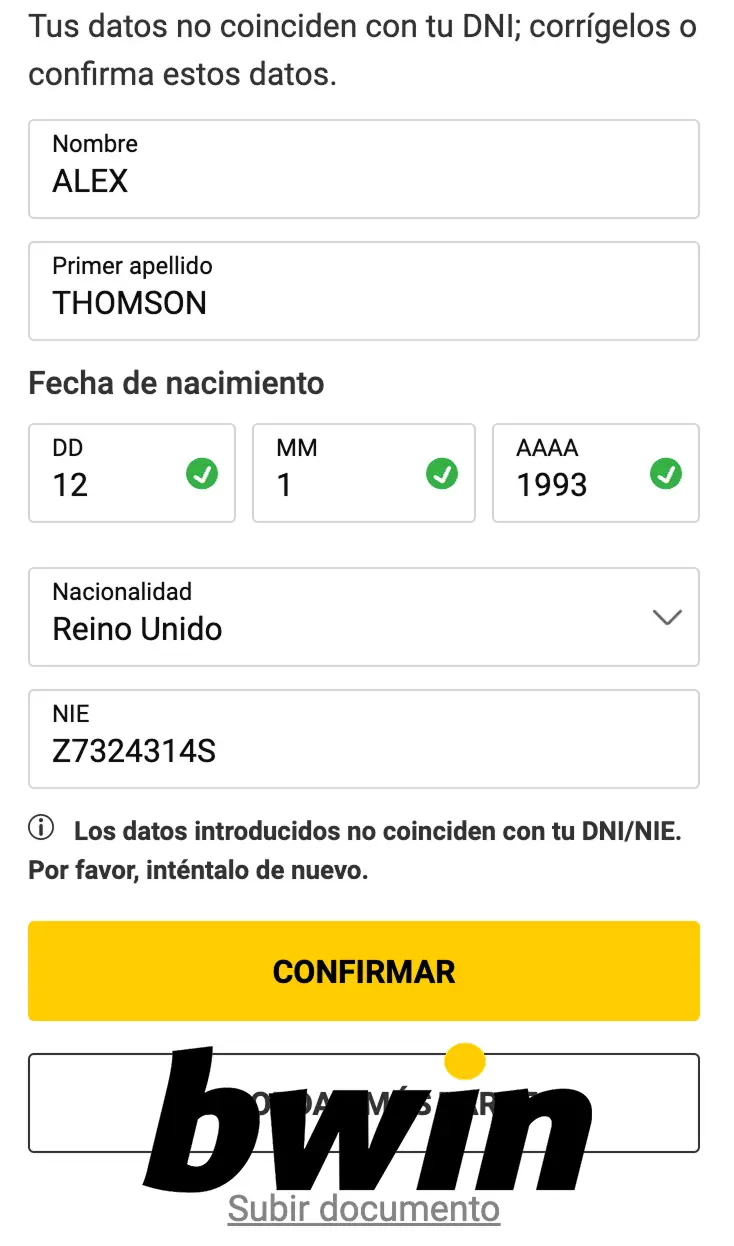Click the green checkmark on the AAAA field
This screenshot has height=1246, width=734.
point(667,473)
